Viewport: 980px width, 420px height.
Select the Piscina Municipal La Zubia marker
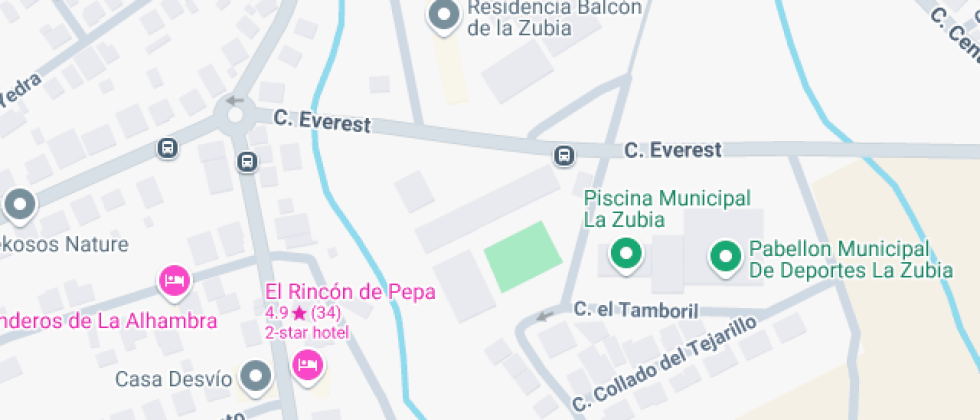click(x=626, y=255)
